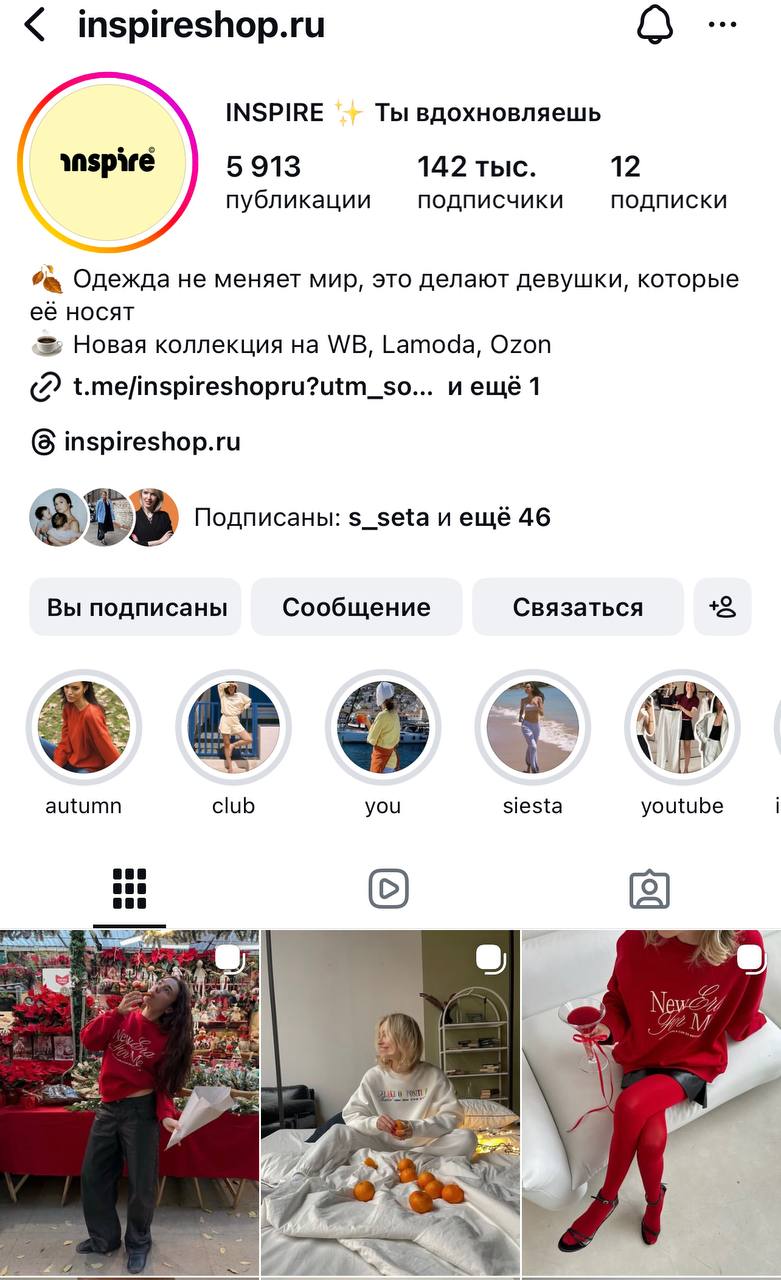Open suggested accounts via add-person icon
The width and height of the screenshot is (781, 1280).
[x=722, y=607]
